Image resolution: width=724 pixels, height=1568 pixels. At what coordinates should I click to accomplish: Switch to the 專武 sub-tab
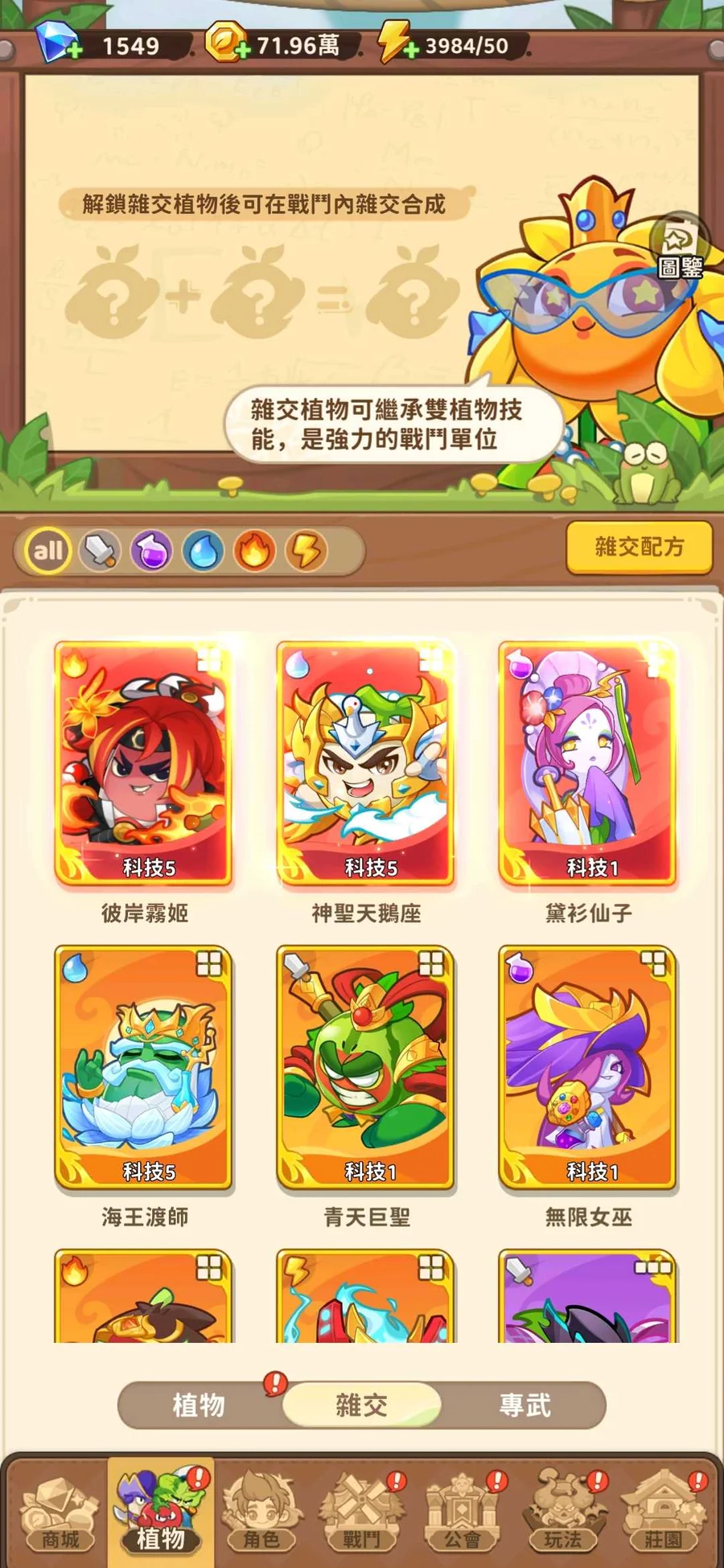coord(524,1405)
